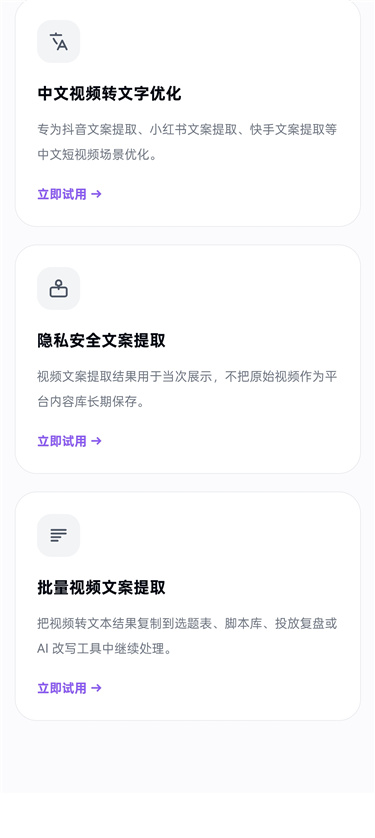Screen dimensions: 375x838
Task: Tap 立即试用 under 中文视频转文字优化
Action: 69,194
